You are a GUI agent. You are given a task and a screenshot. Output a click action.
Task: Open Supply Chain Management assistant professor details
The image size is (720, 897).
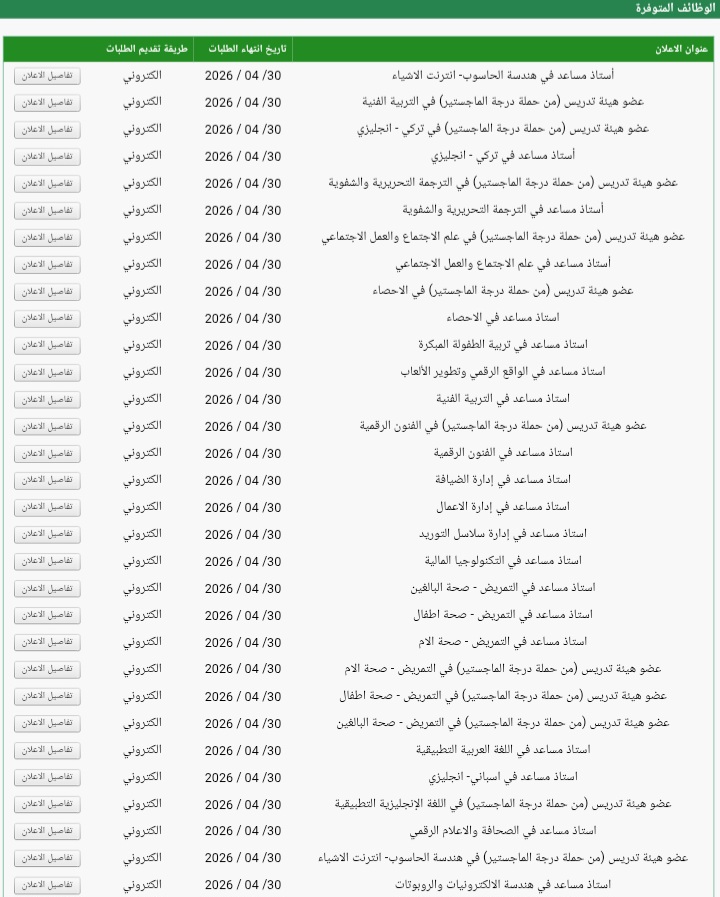[x=47, y=534]
